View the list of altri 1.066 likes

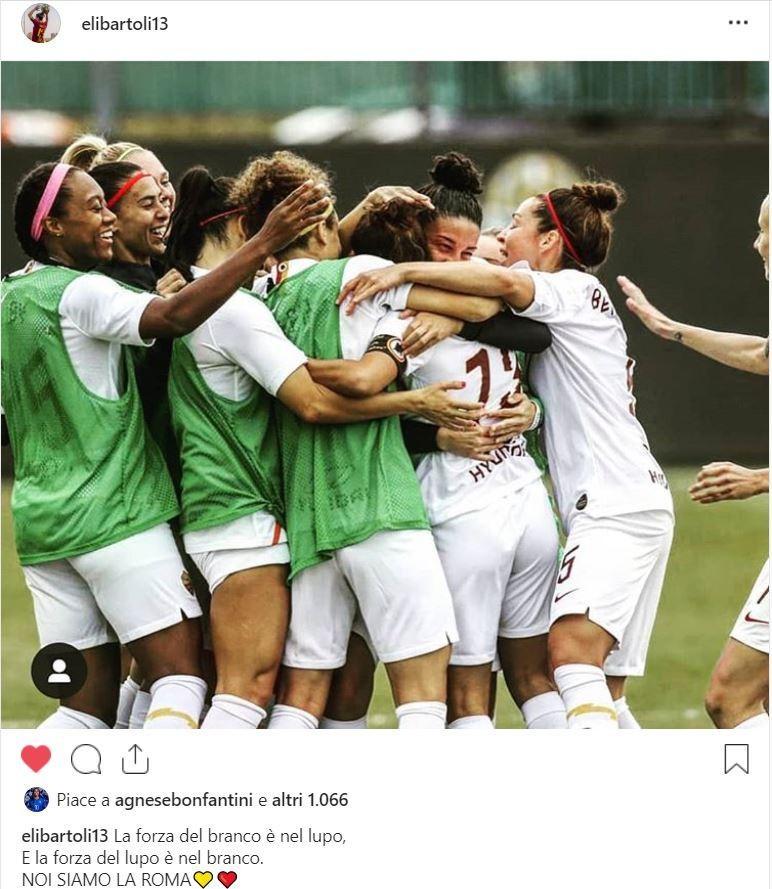[310, 800]
